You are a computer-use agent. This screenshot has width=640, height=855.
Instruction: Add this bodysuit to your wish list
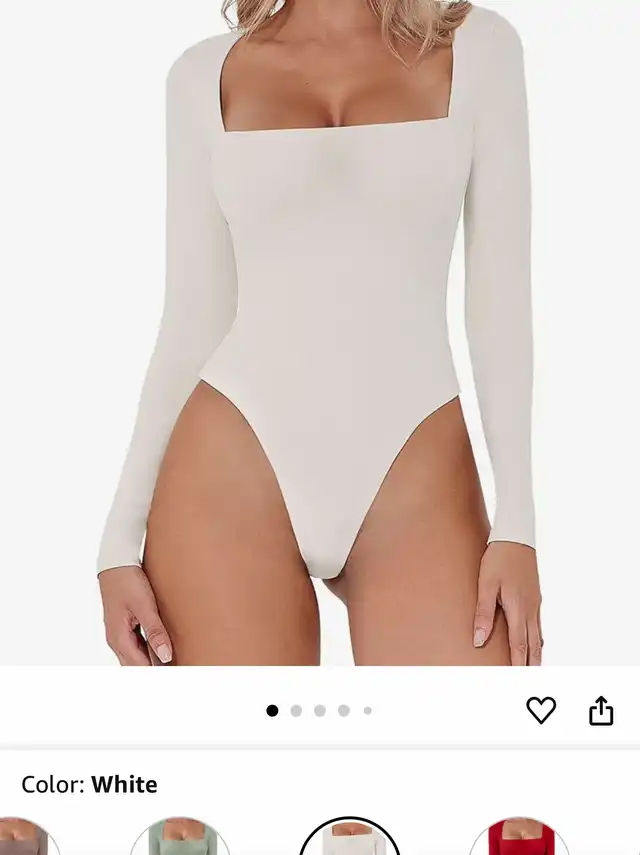point(541,710)
